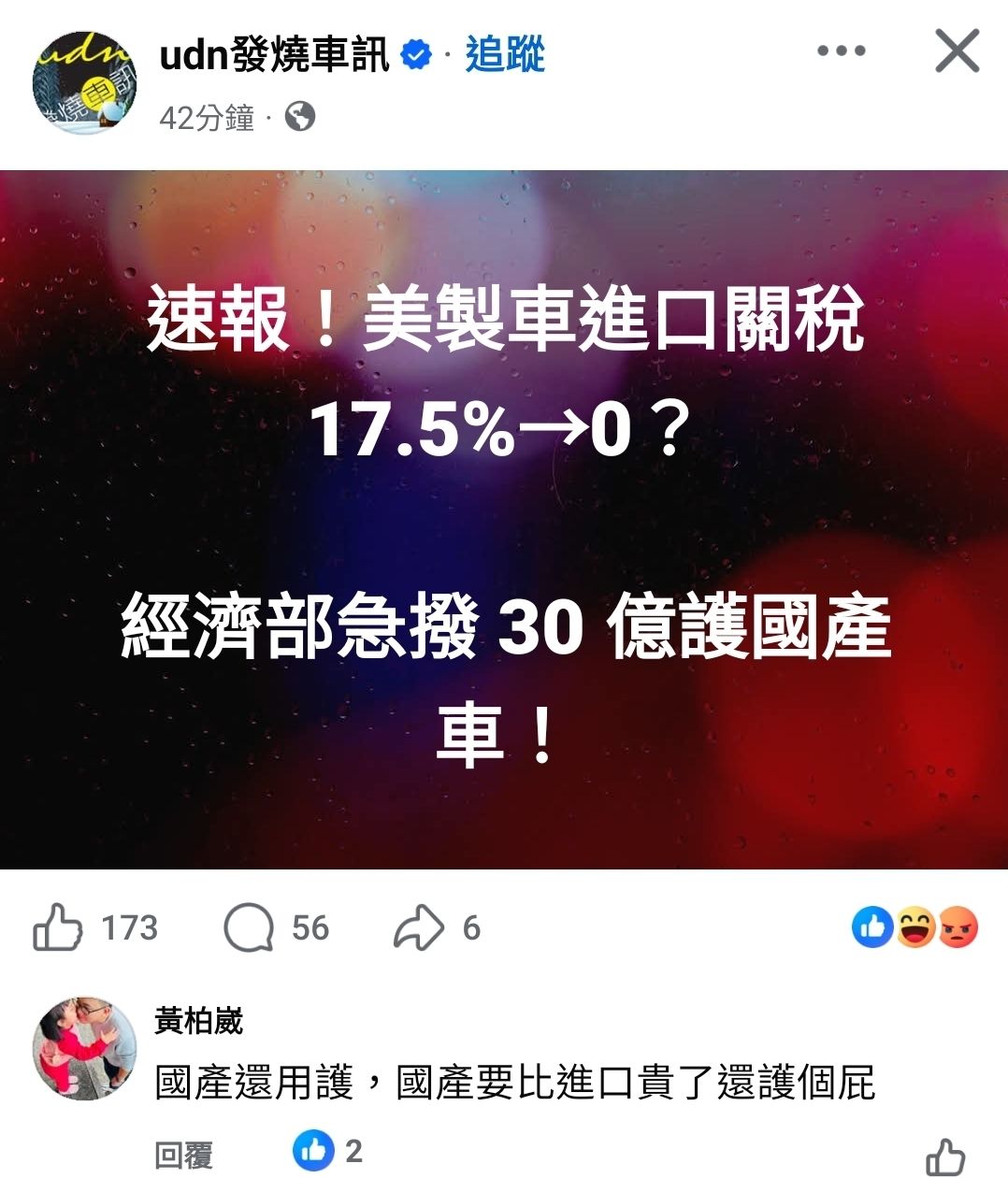
Task: Open the tariff news image
Action: (504, 519)
